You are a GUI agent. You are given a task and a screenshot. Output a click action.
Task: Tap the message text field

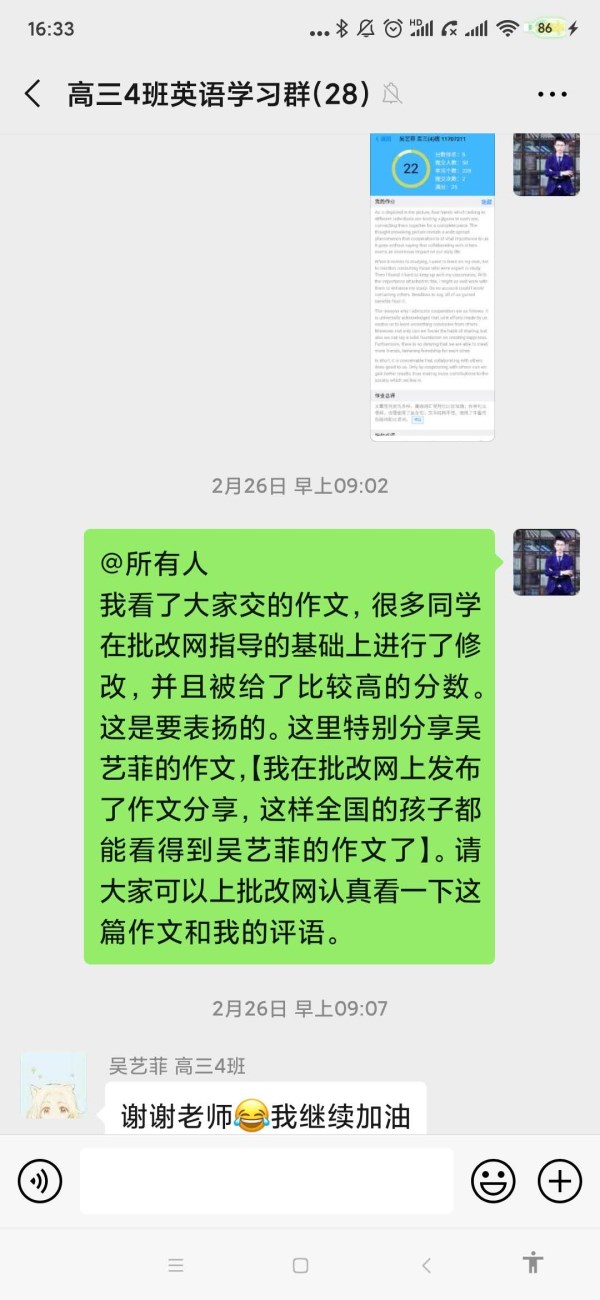(x=266, y=1182)
